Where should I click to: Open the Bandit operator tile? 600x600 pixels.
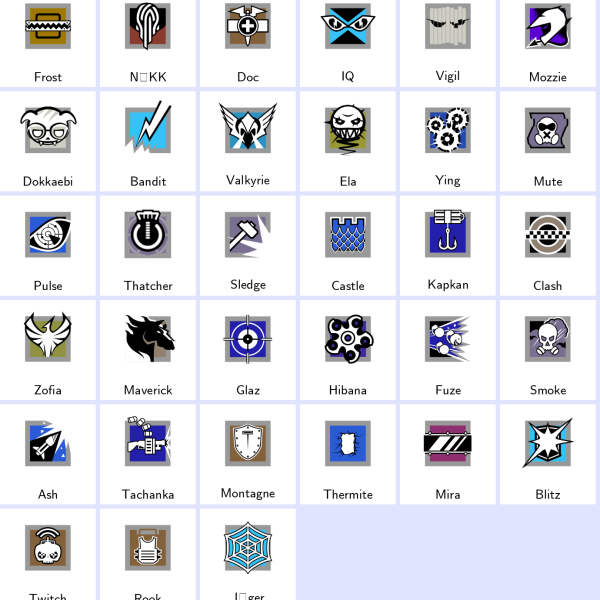[148, 138]
